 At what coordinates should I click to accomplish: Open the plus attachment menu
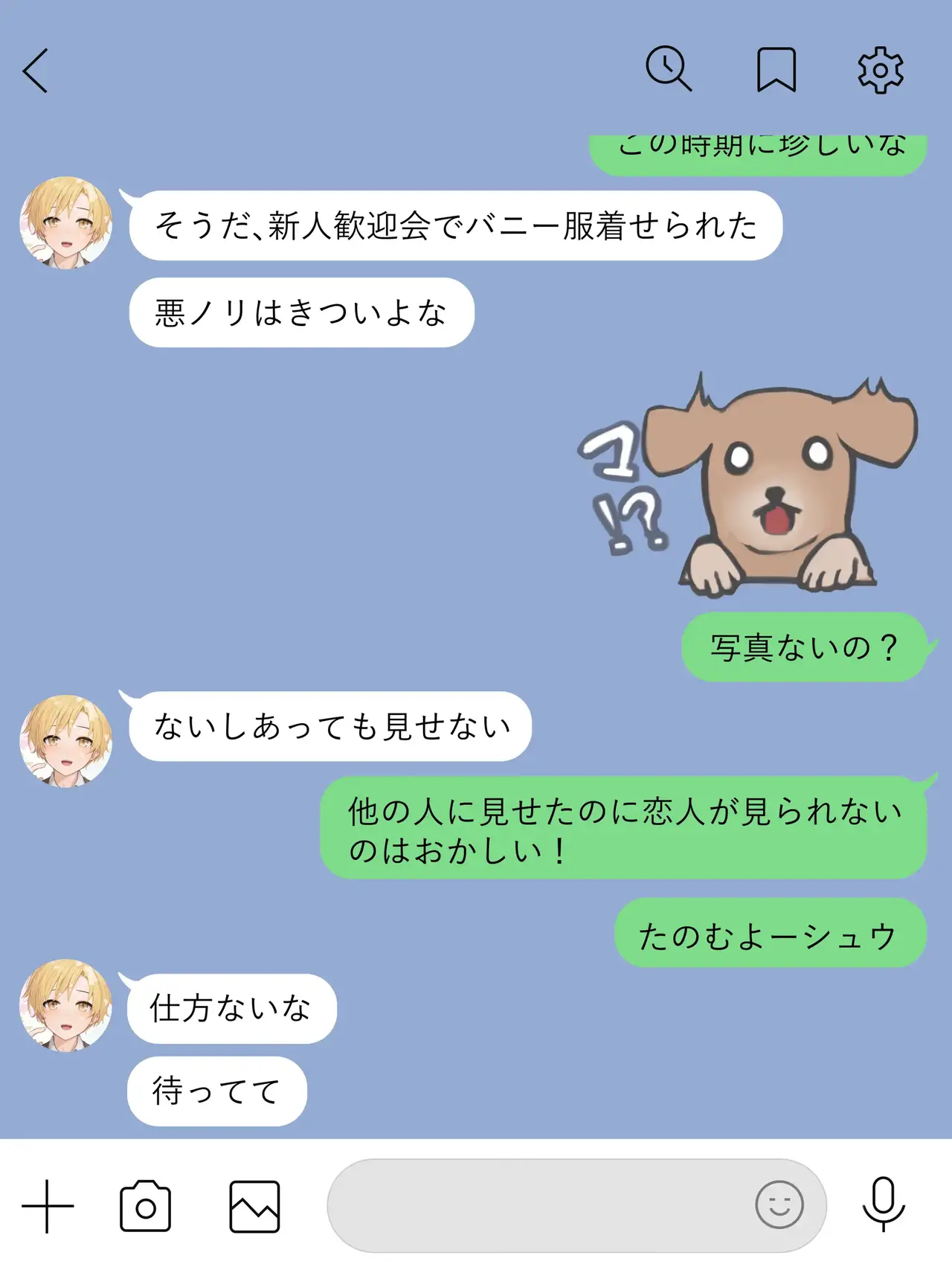[x=48, y=1206]
